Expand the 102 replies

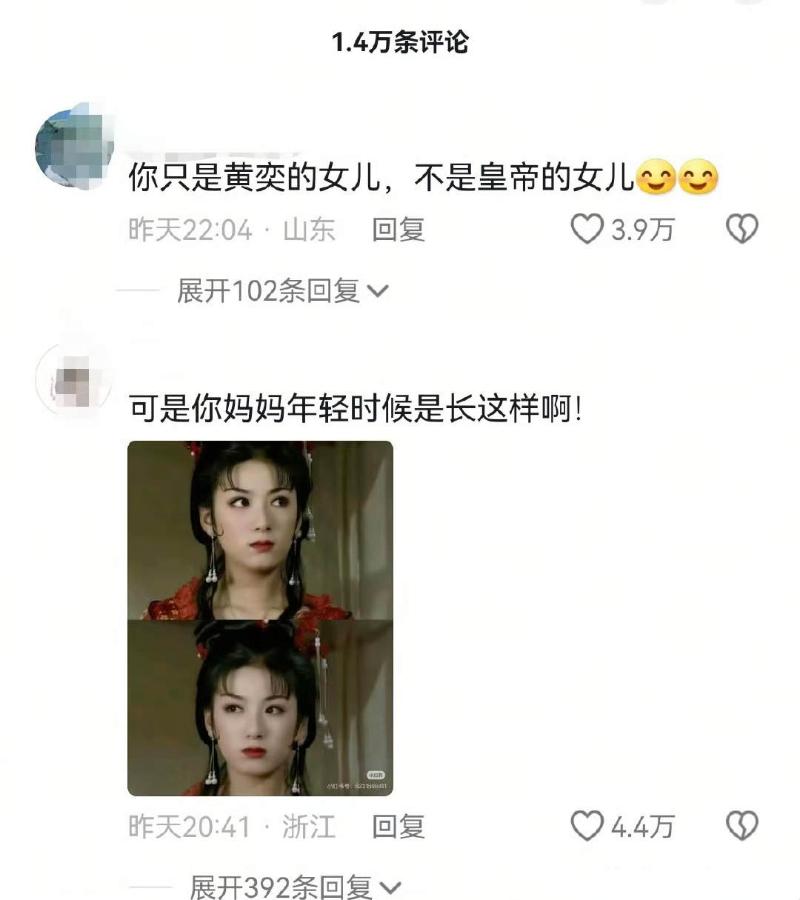click(282, 291)
